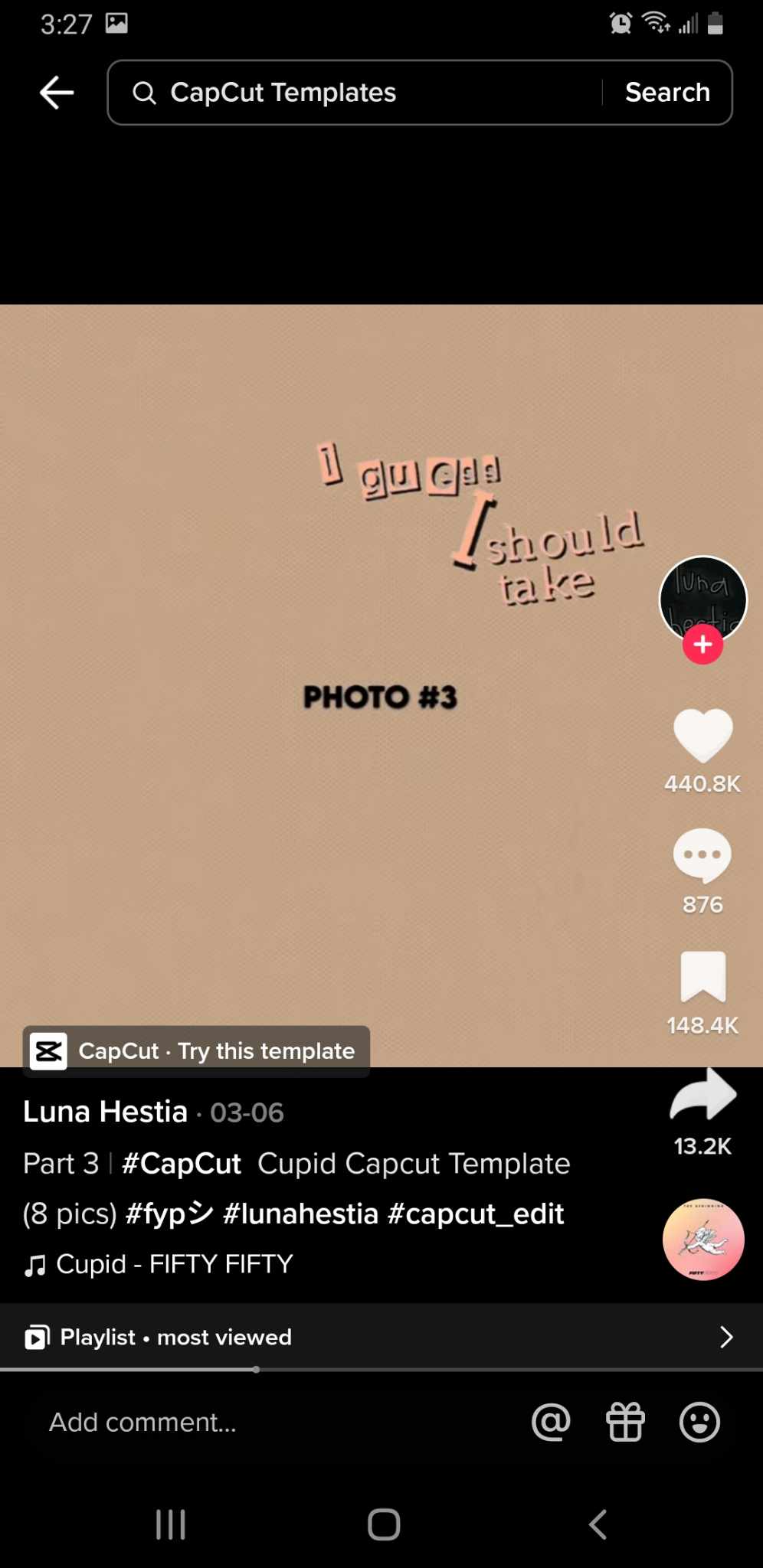Open the comments section
The width and height of the screenshot is (763, 1568).
[702, 855]
